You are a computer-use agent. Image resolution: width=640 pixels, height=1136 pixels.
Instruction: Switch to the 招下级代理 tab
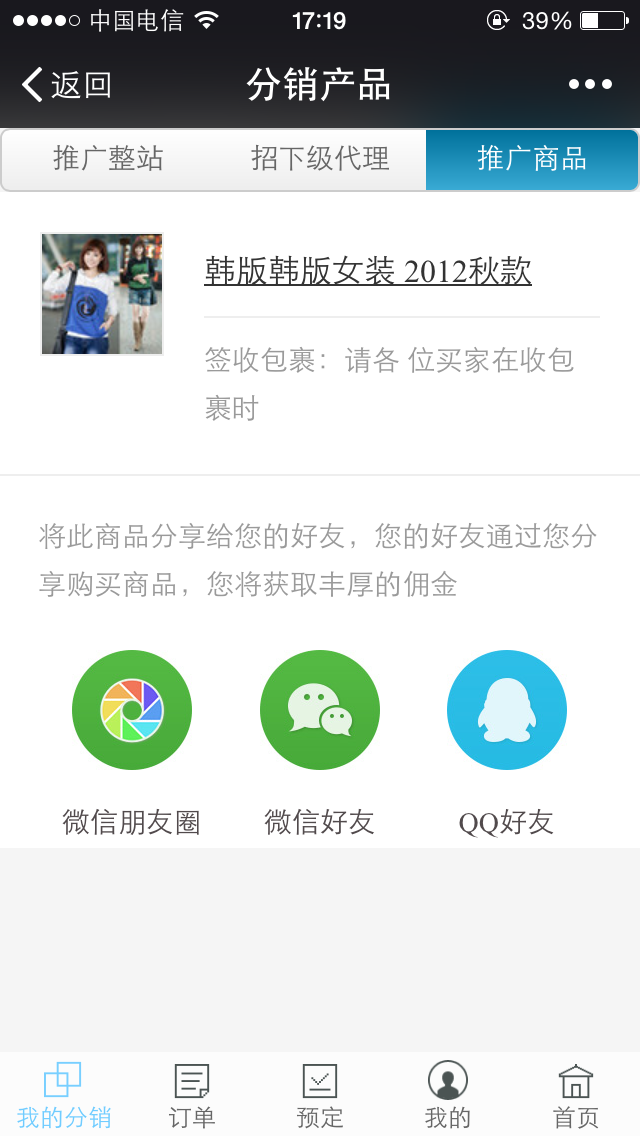(320, 159)
